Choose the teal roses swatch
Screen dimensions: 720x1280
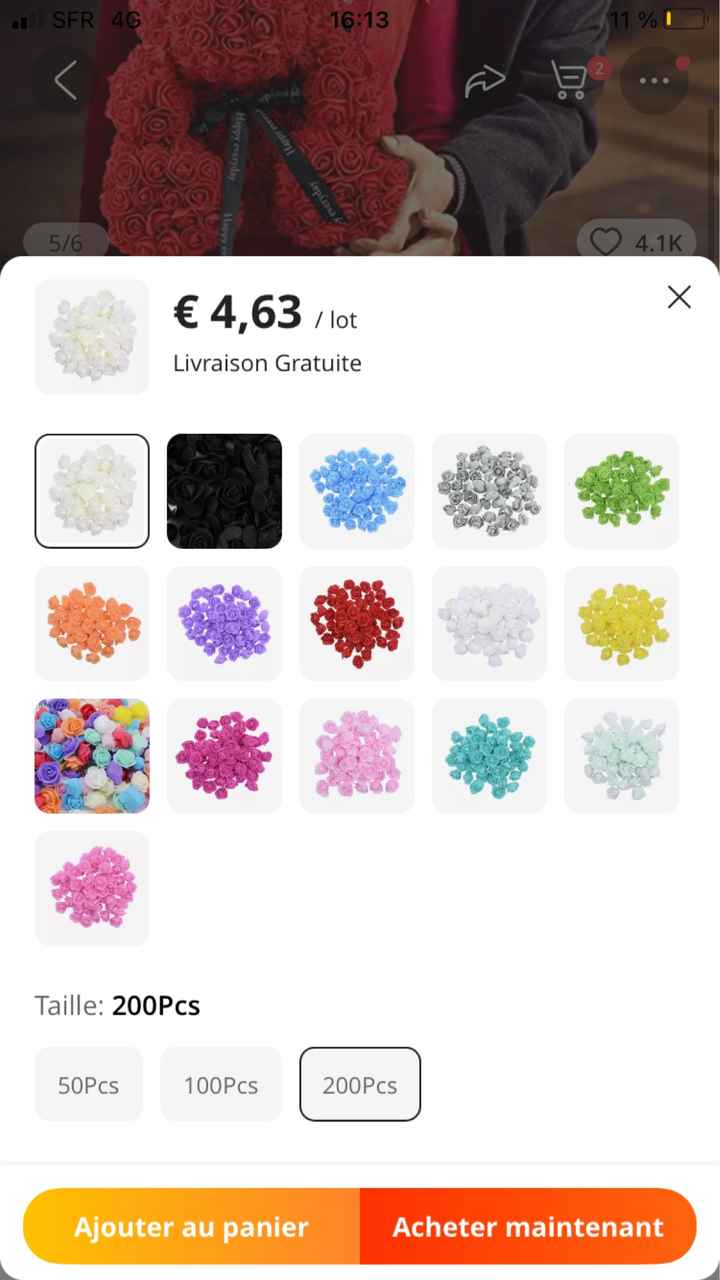click(x=489, y=756)
